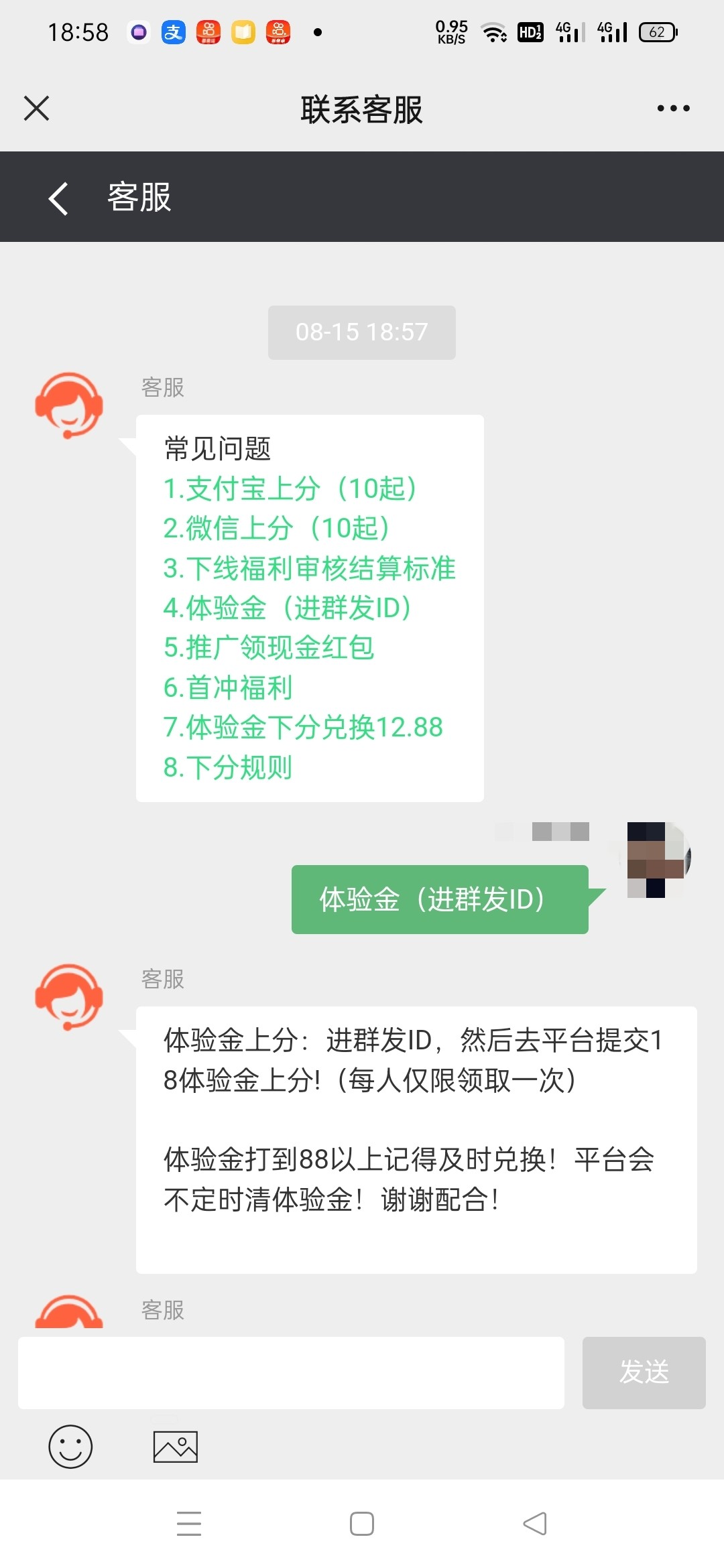
Task: Tap FAQ link 8.下分规则
Action: (228, 767)
